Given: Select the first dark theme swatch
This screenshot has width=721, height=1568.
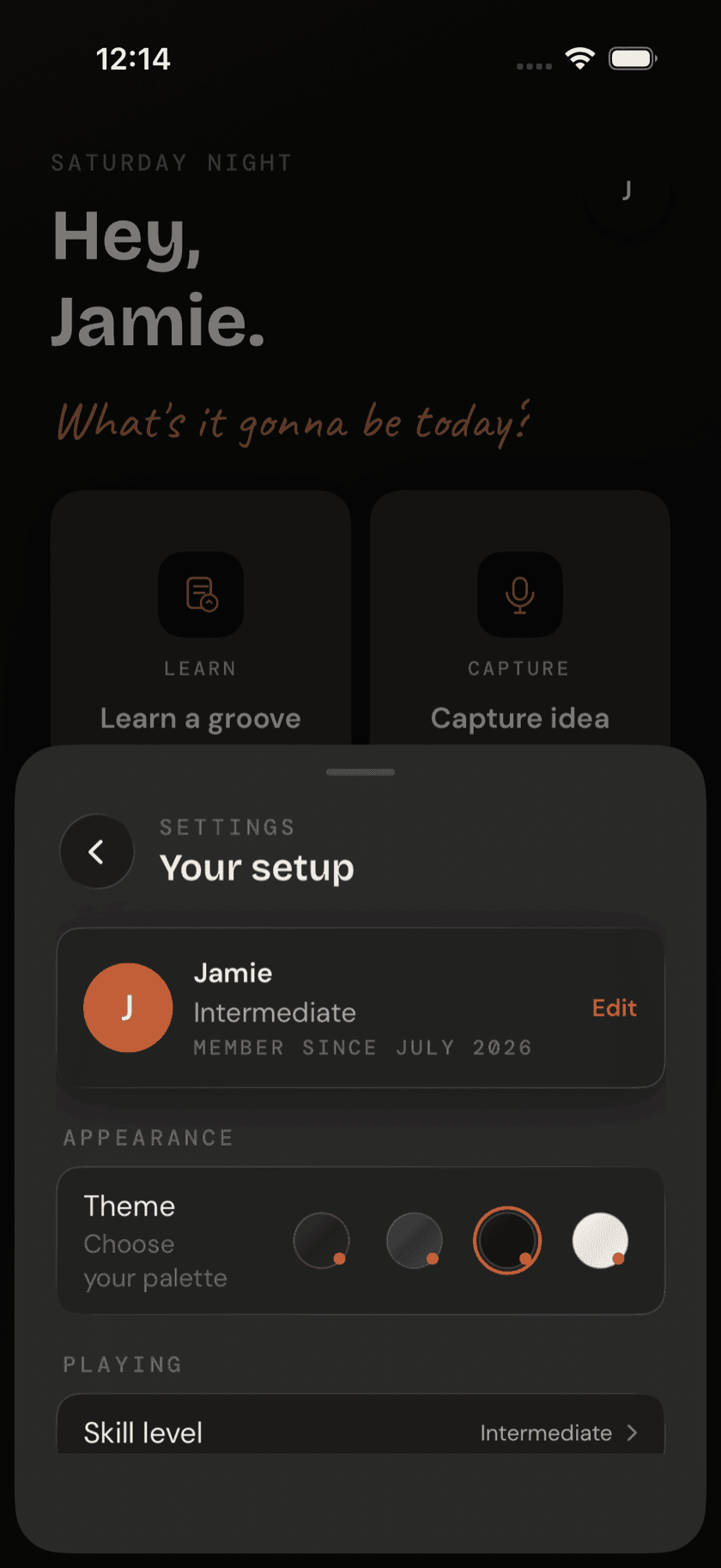Looking at the screenshot, I should 322,1241.
